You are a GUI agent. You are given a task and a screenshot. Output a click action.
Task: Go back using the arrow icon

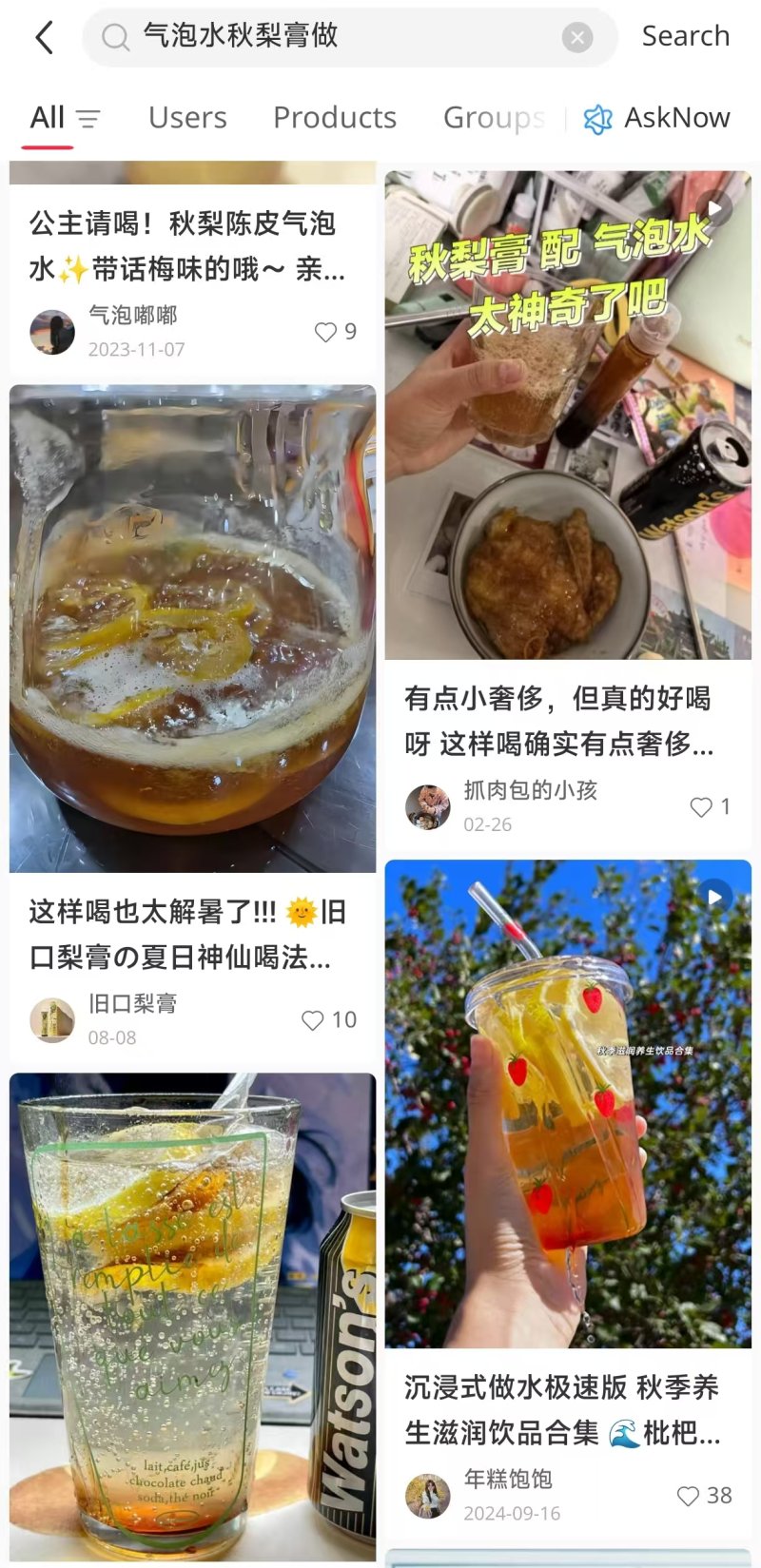(44, 38)
